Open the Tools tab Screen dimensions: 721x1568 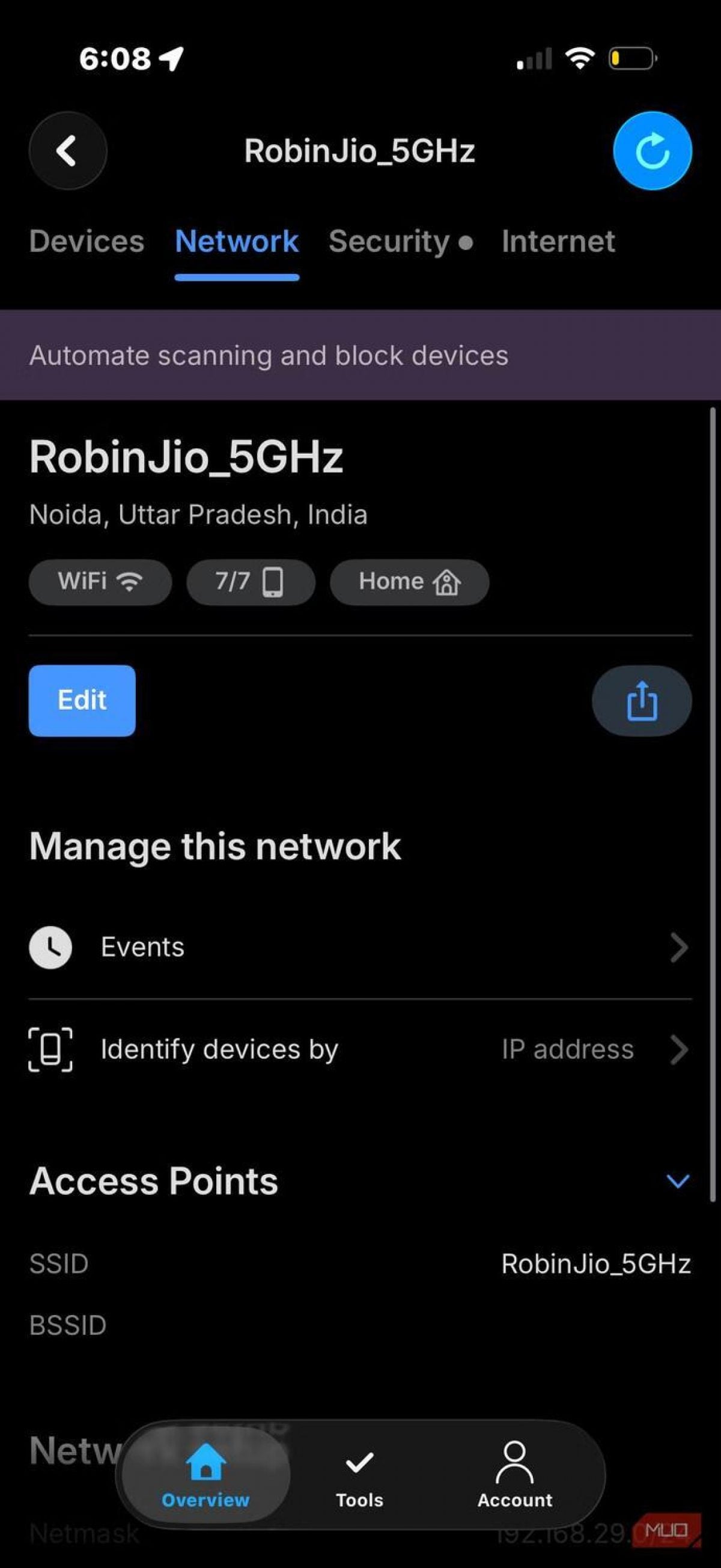click(x=359, y=1475)
